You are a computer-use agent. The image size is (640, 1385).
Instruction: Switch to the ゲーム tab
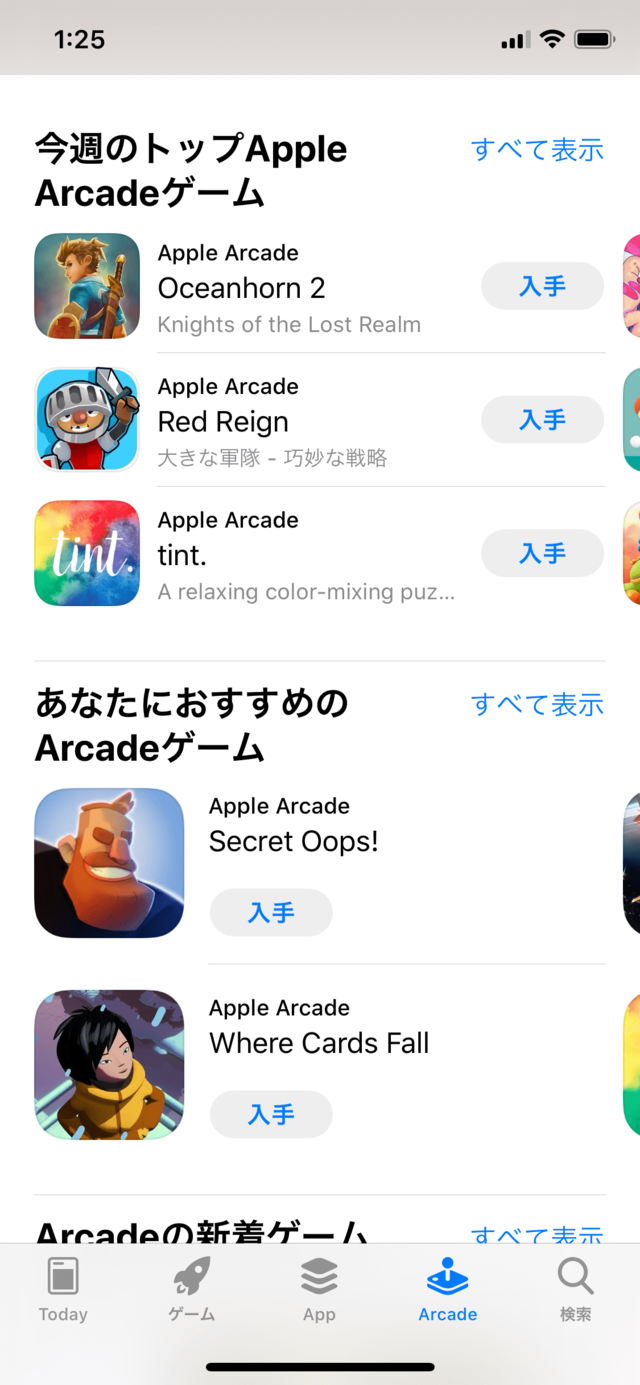(x=191, y=1290)
